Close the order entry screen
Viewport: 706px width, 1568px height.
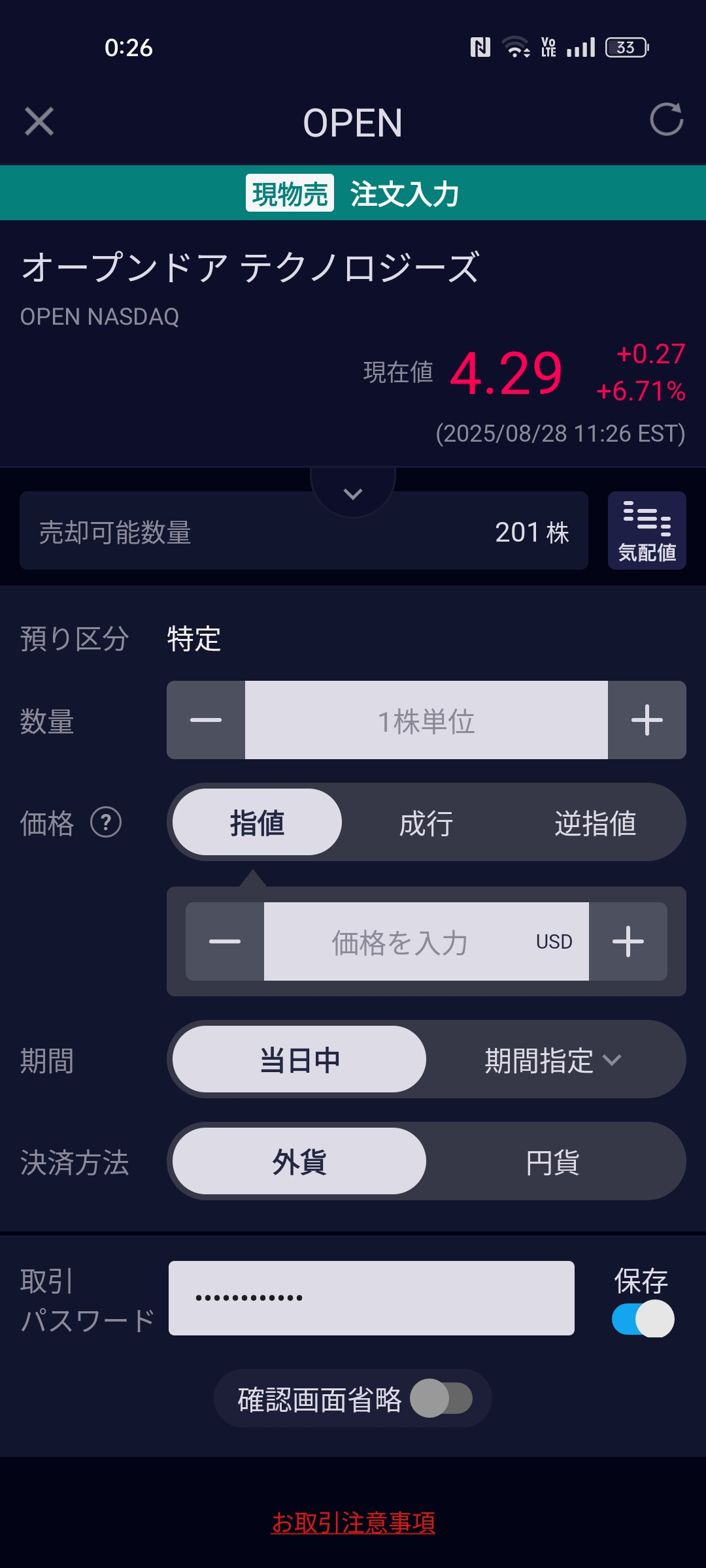coord(39,122)
